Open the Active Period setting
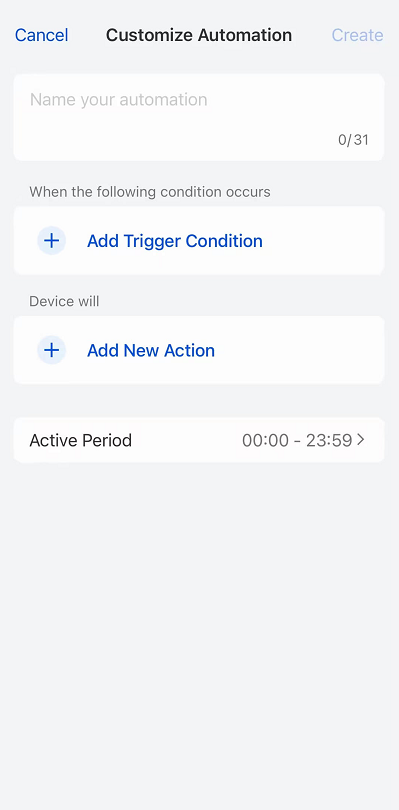 tap(199, 440)
